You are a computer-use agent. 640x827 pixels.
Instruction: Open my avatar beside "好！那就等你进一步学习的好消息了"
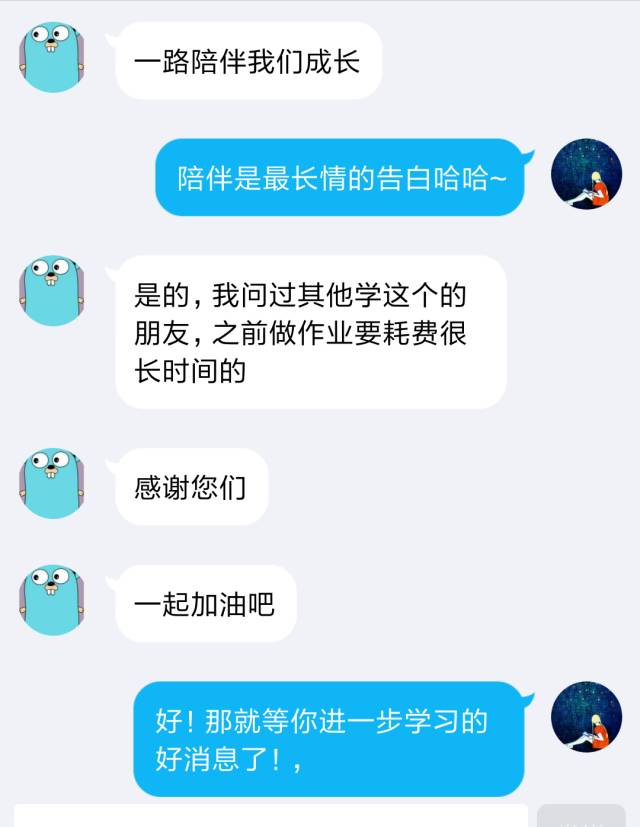tap(587, 717)
